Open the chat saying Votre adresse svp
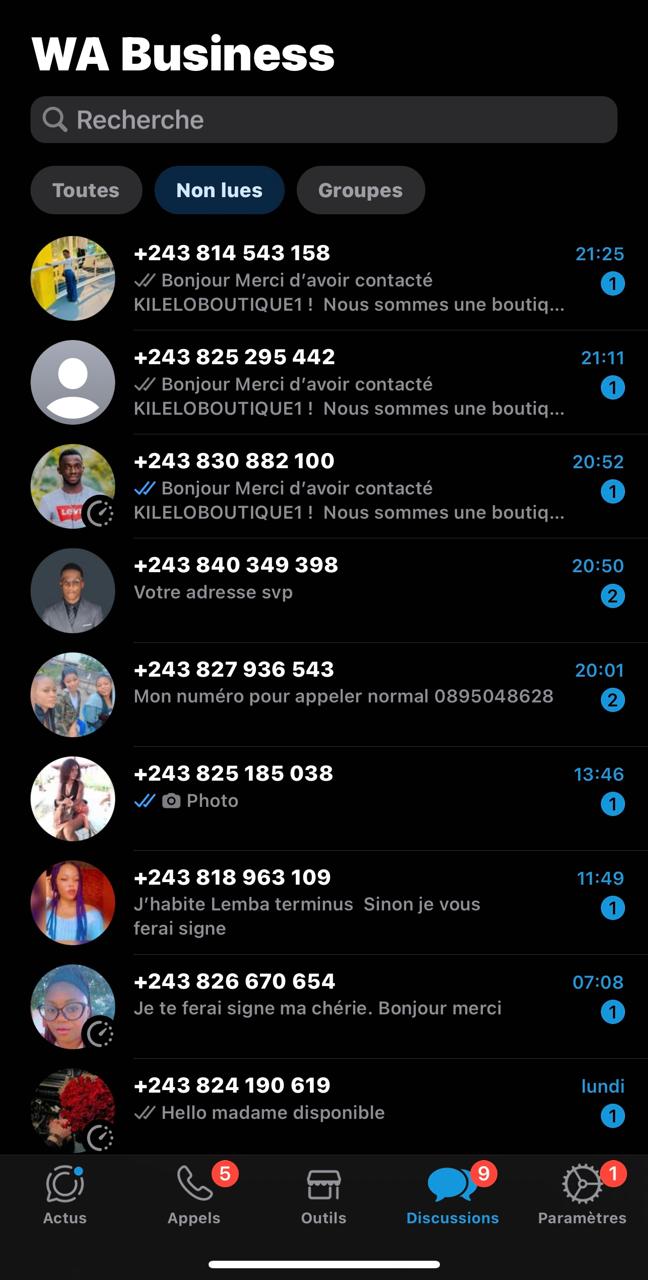Viewport: 648px width, 1280px height. [x=324, y=591]
